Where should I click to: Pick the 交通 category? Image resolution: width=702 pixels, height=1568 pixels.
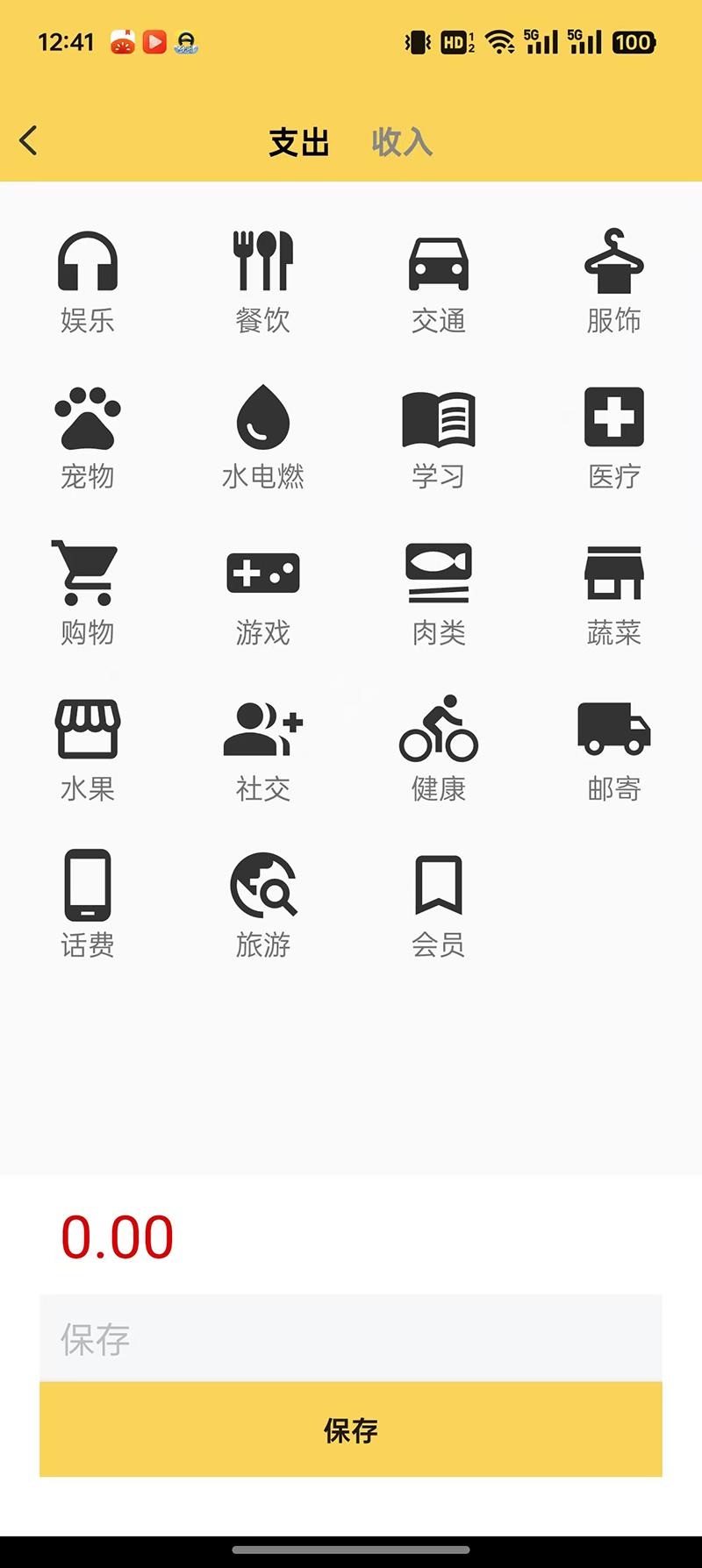point(439,281)
